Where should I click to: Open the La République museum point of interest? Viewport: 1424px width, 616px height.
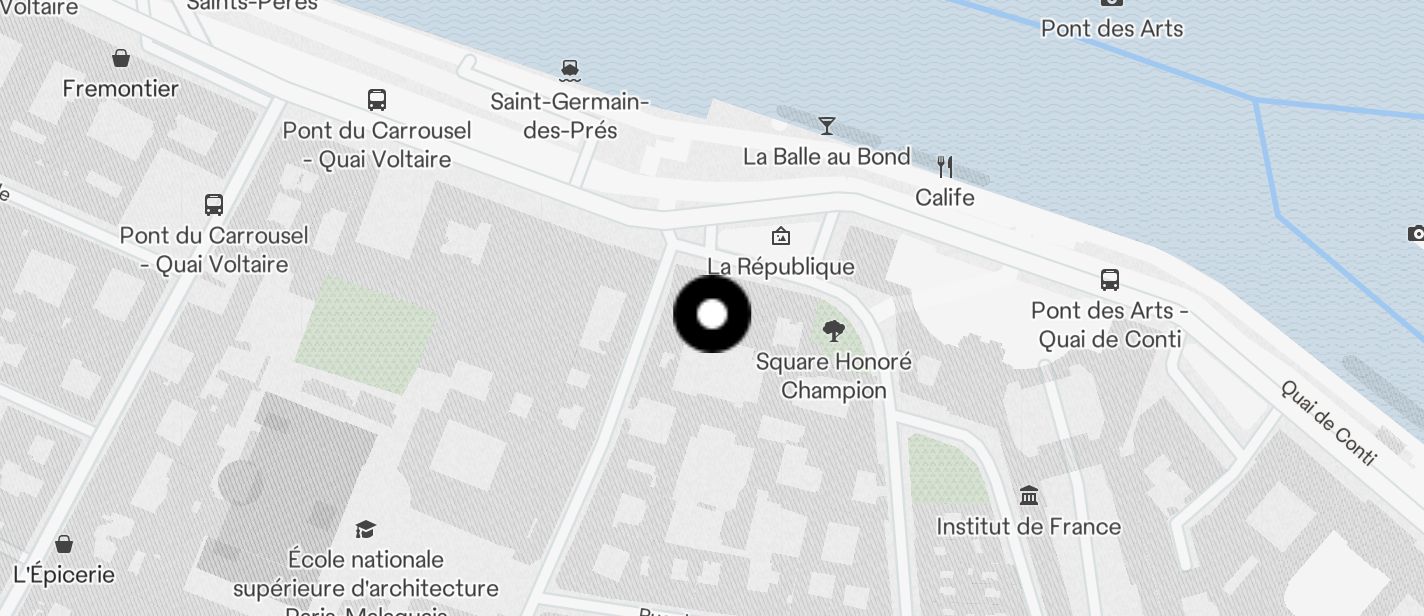click(780, 237)
